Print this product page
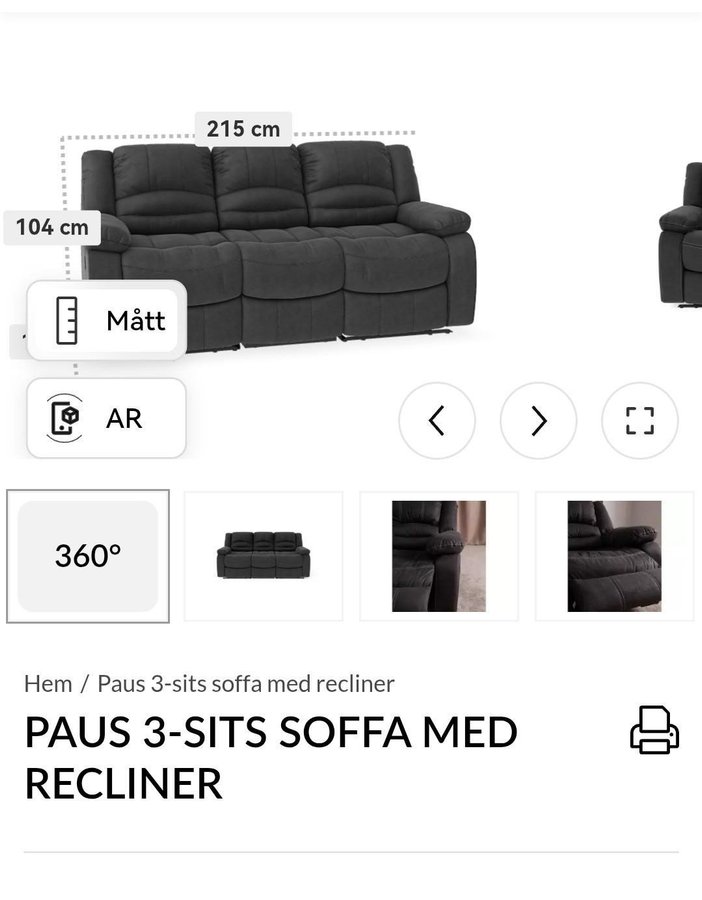 point(654,729)
